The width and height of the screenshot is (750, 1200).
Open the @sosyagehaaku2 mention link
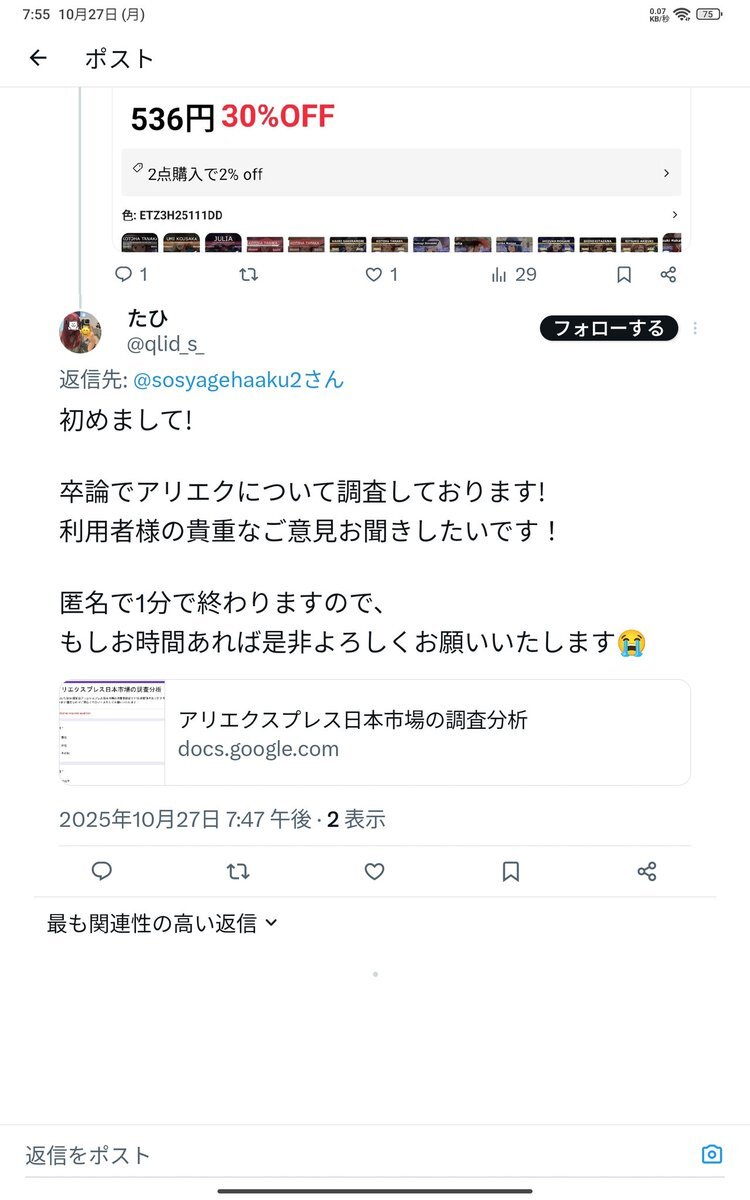(238, 380)
